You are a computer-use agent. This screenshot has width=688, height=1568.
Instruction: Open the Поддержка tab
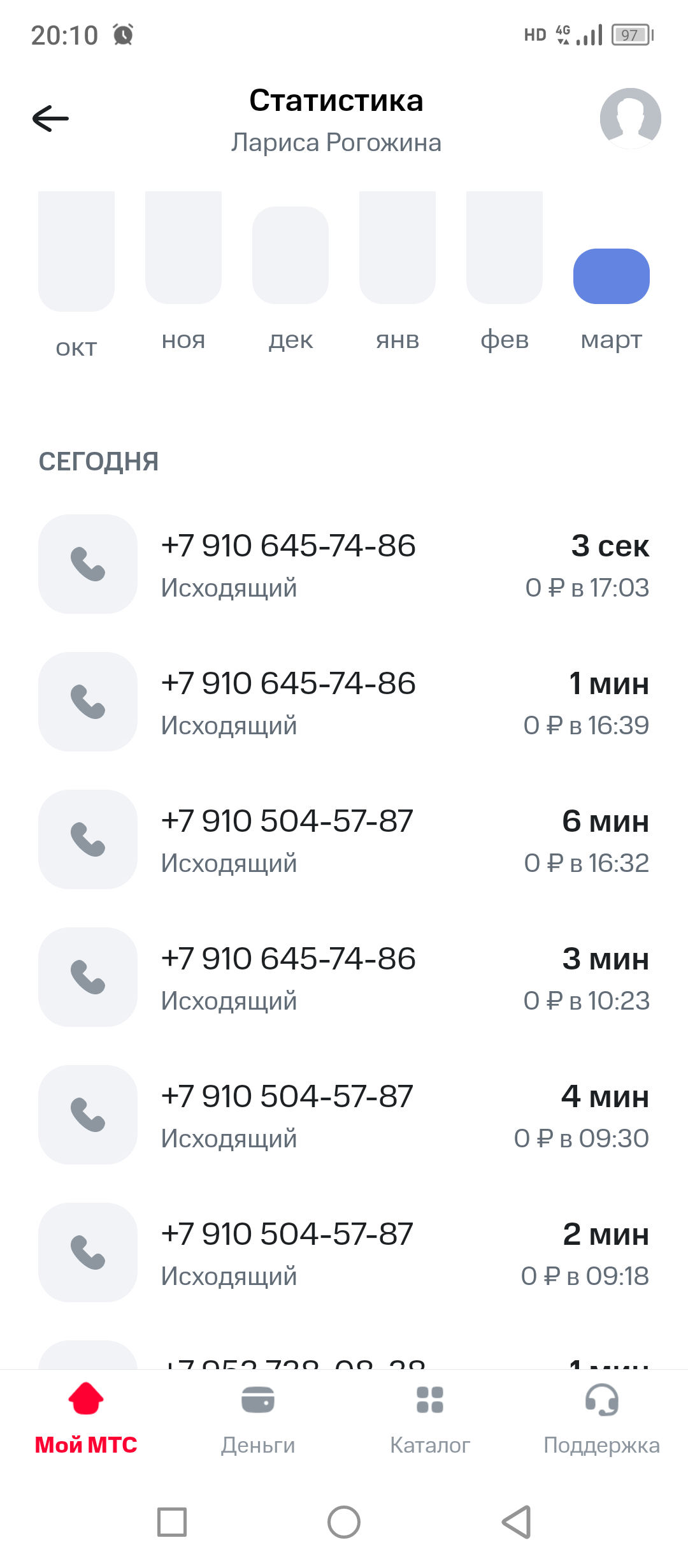[601, 1418]
